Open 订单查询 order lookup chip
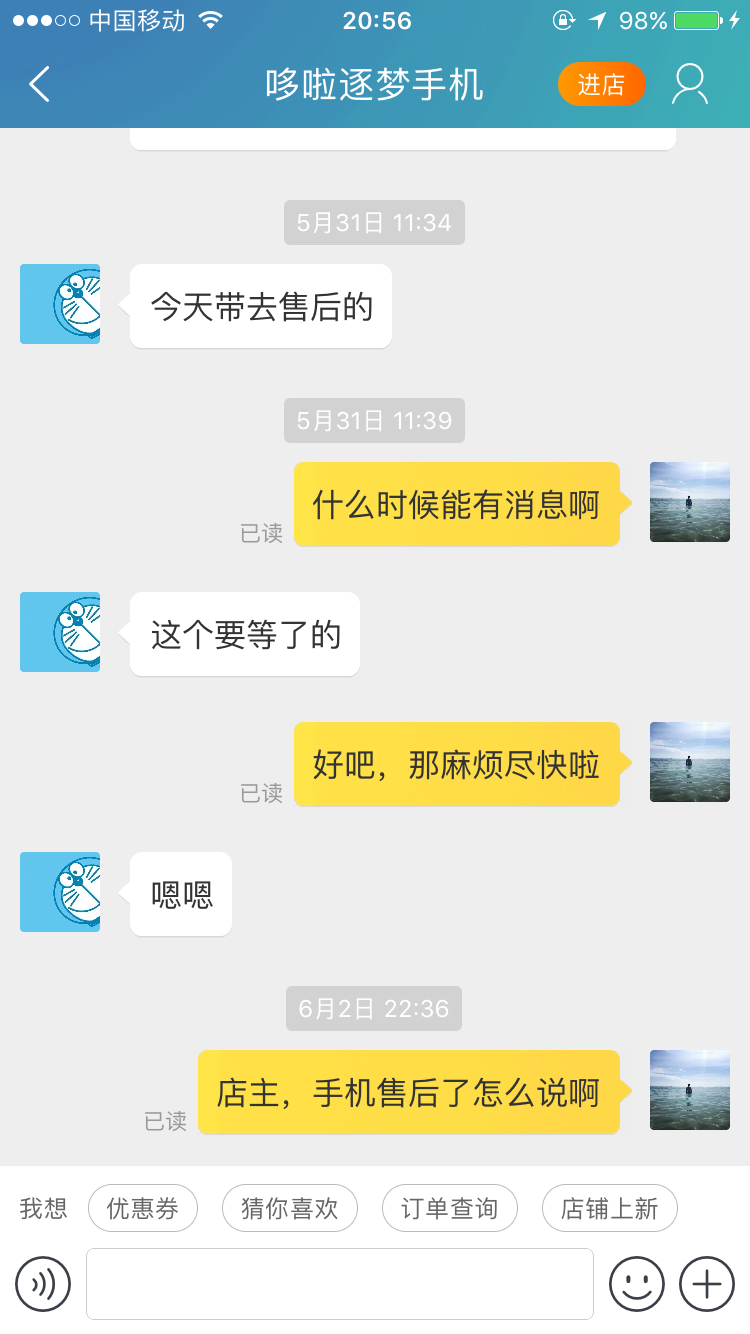 449,1209
